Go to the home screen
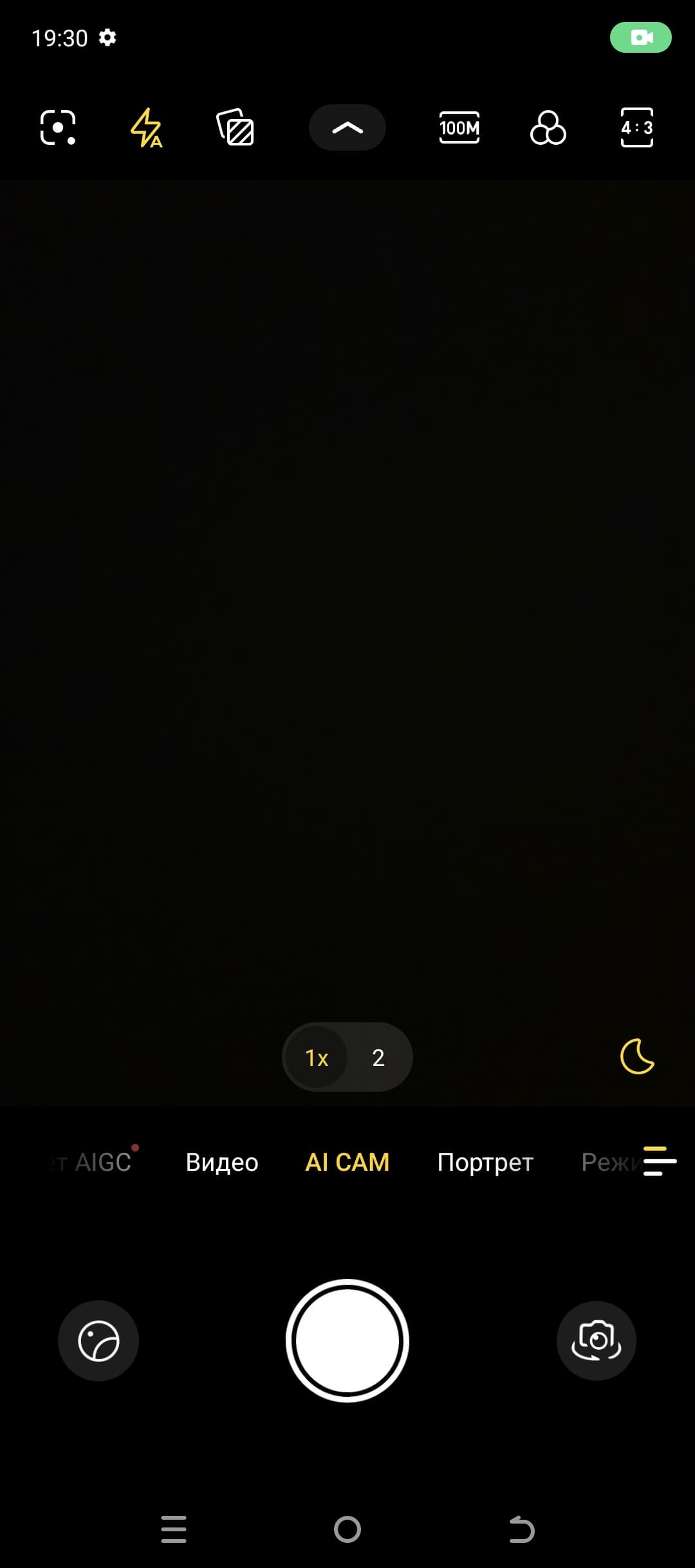 click(347, 1529)
